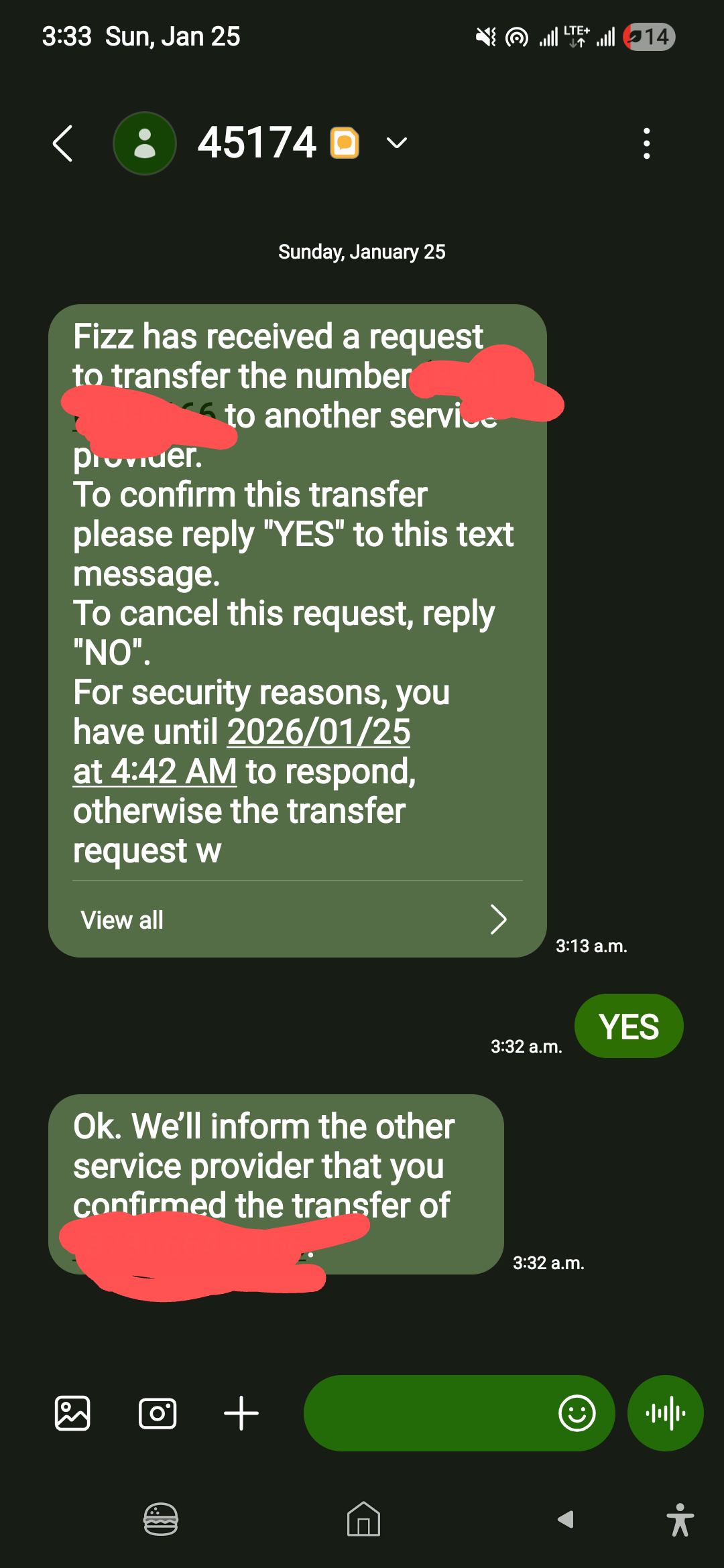This screenshot has height=1568, width=724.
Task: Tap the arrow beside View all
Action: tap(499, 920)
